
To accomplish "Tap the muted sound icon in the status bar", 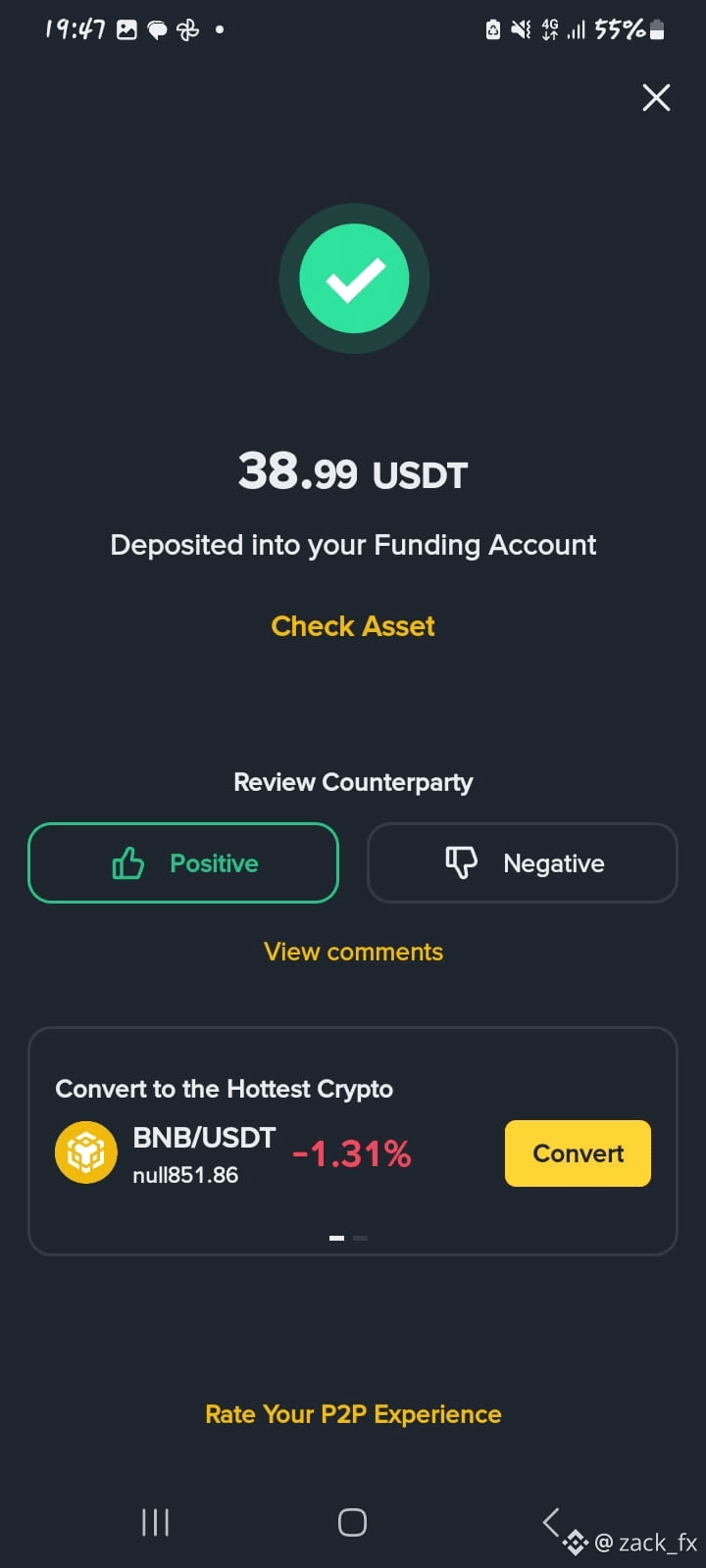I will click(521, 29).
